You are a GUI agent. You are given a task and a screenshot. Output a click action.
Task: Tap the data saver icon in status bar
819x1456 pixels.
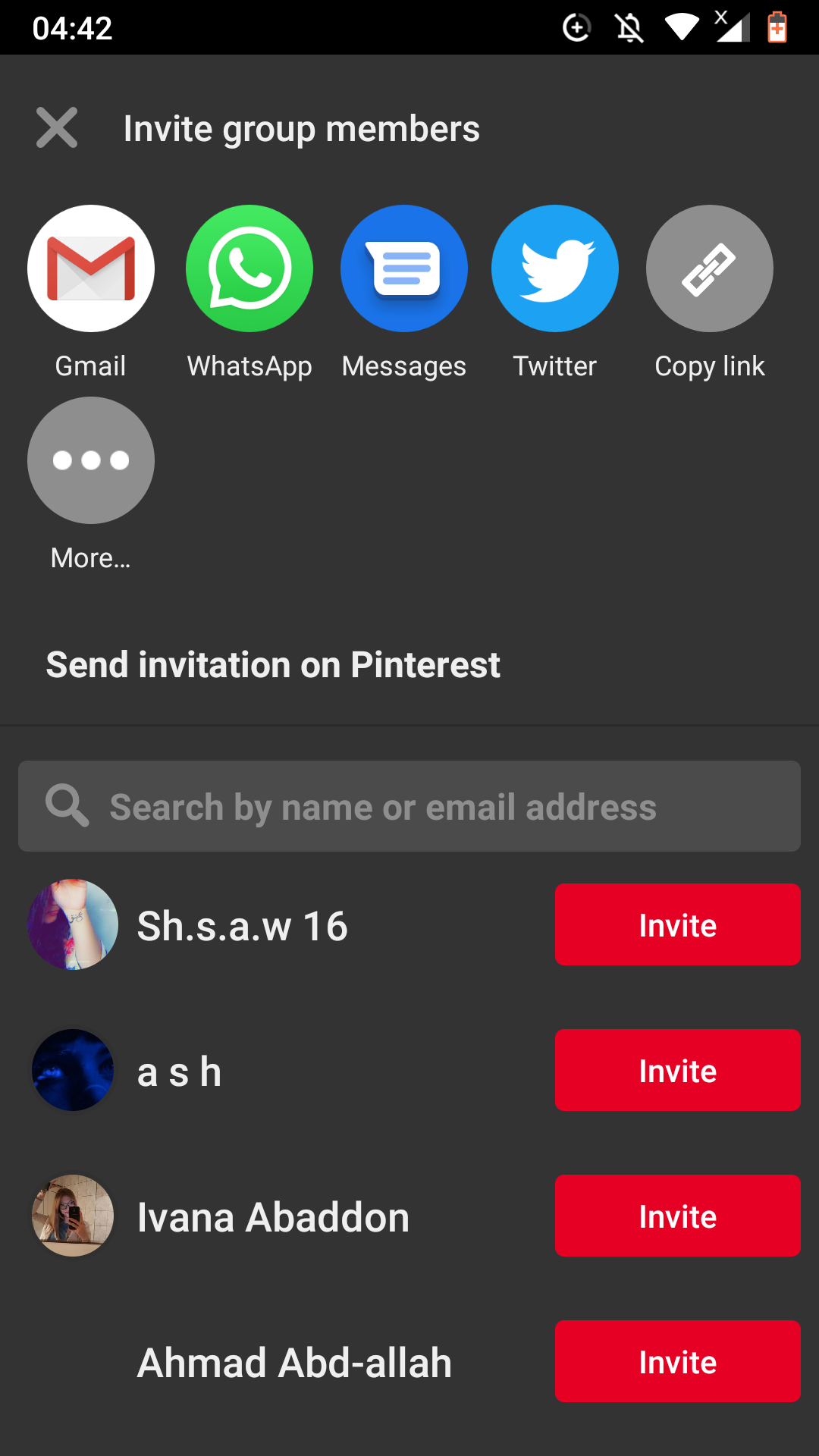coord(576,27)
